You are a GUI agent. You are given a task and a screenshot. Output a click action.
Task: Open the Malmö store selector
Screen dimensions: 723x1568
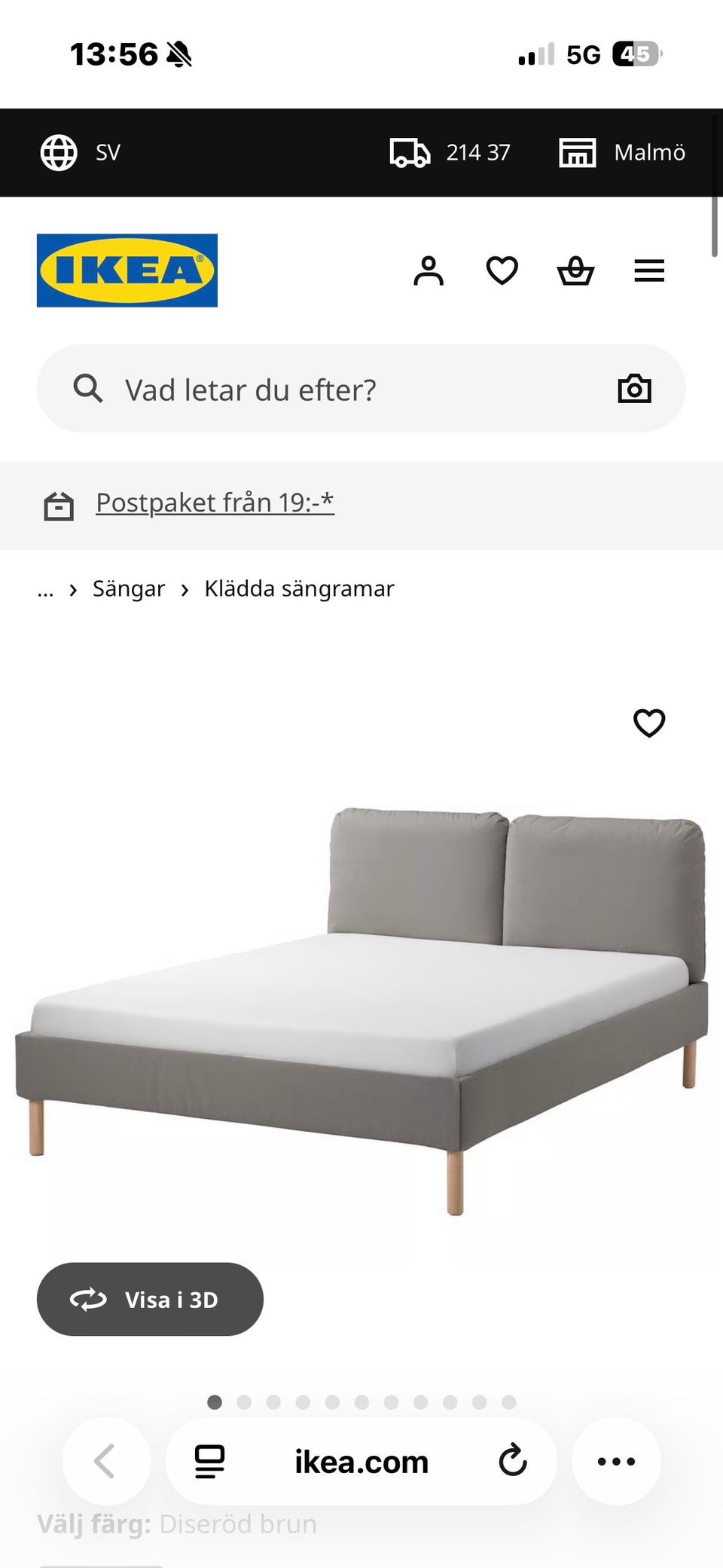[x=625, y=152]
